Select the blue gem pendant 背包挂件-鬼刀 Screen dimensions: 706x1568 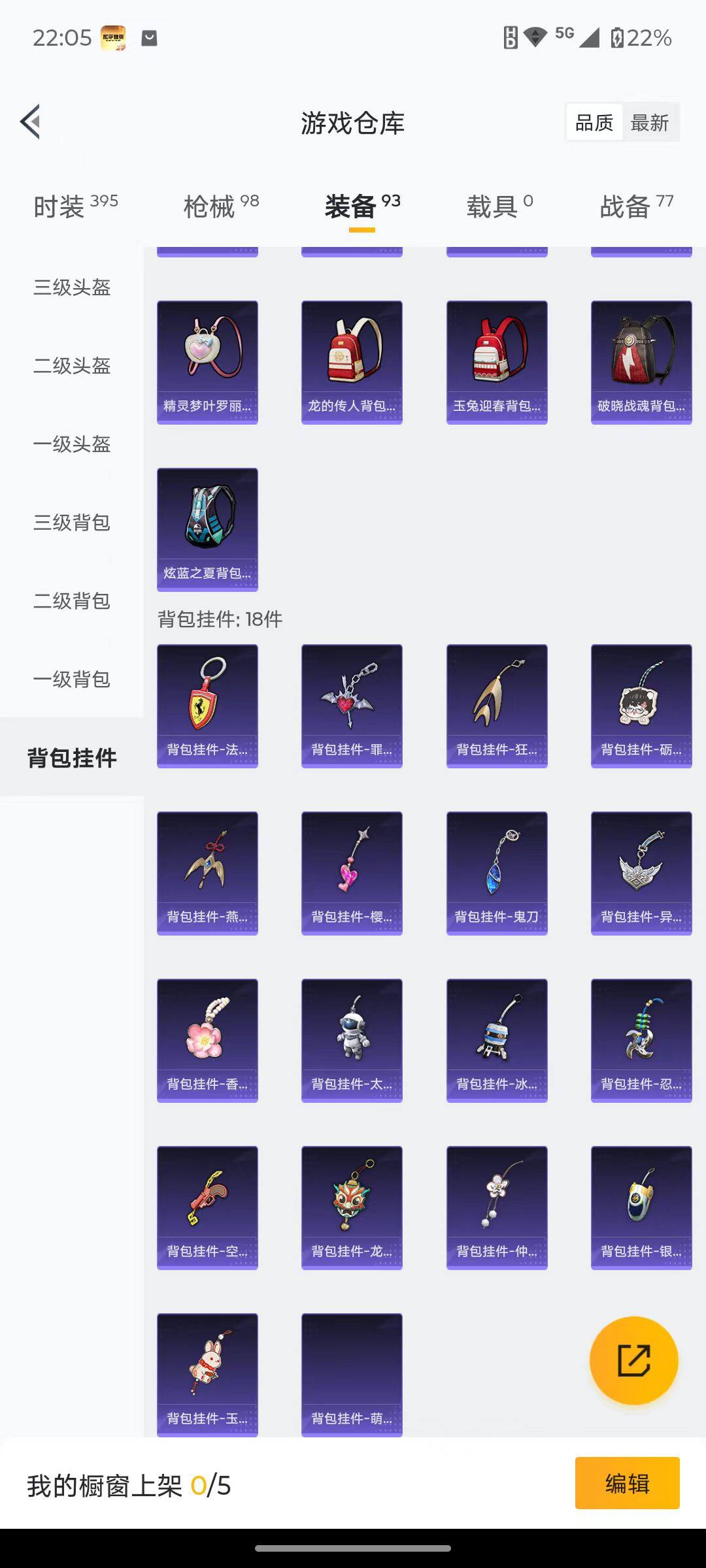coord(496,872)
